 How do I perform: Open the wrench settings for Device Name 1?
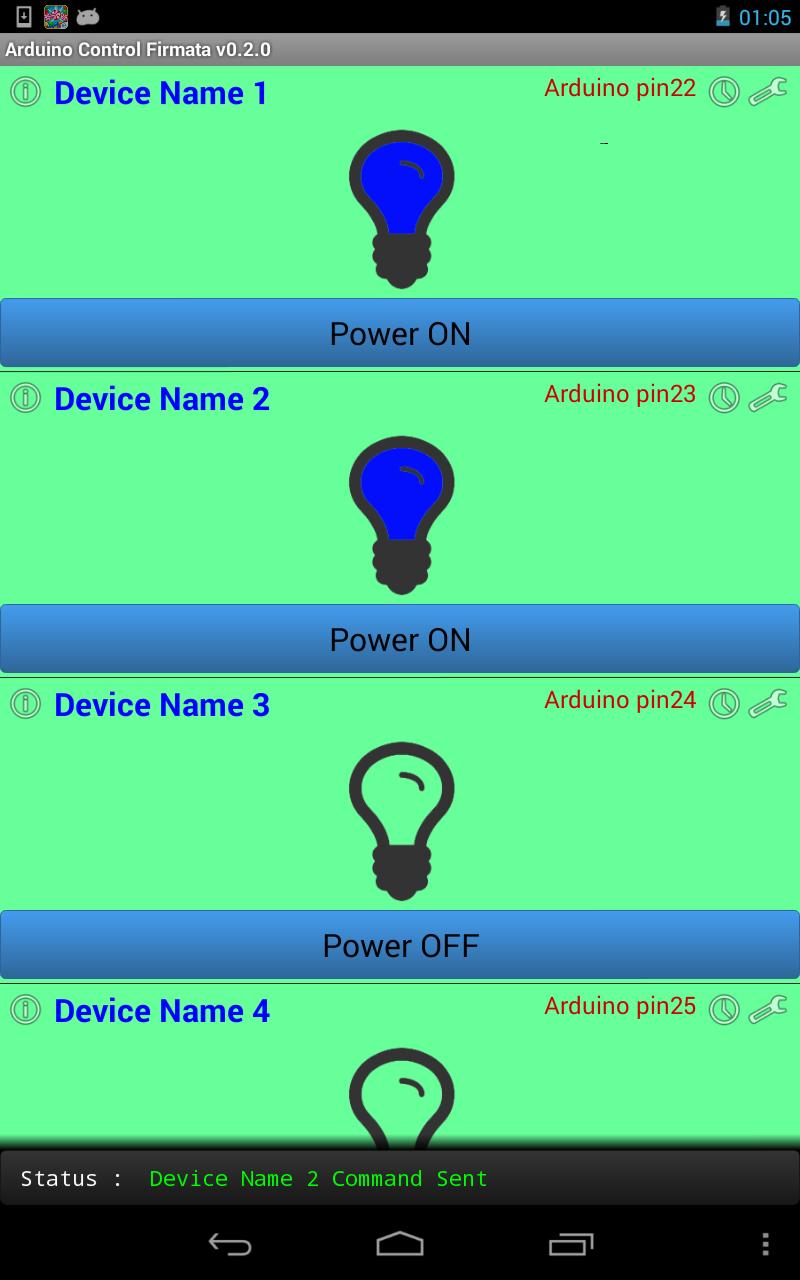click(768, 92)
